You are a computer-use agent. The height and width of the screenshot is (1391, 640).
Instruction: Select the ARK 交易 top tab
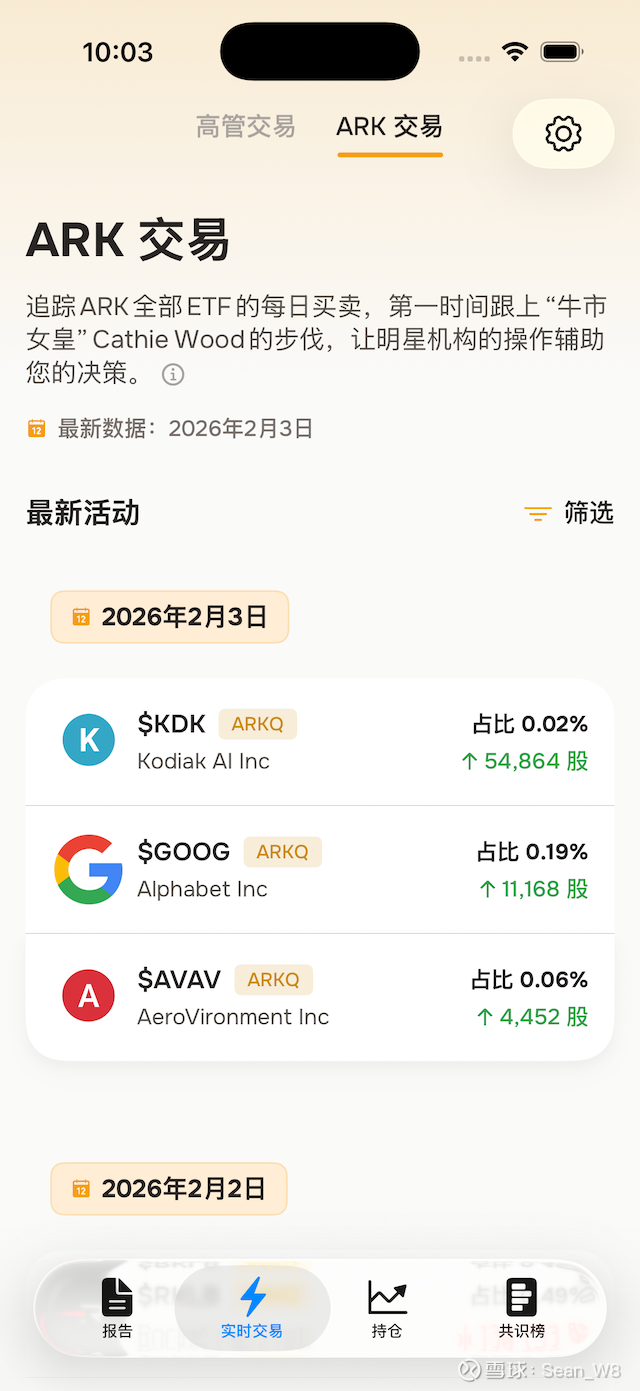click(389, 127)
